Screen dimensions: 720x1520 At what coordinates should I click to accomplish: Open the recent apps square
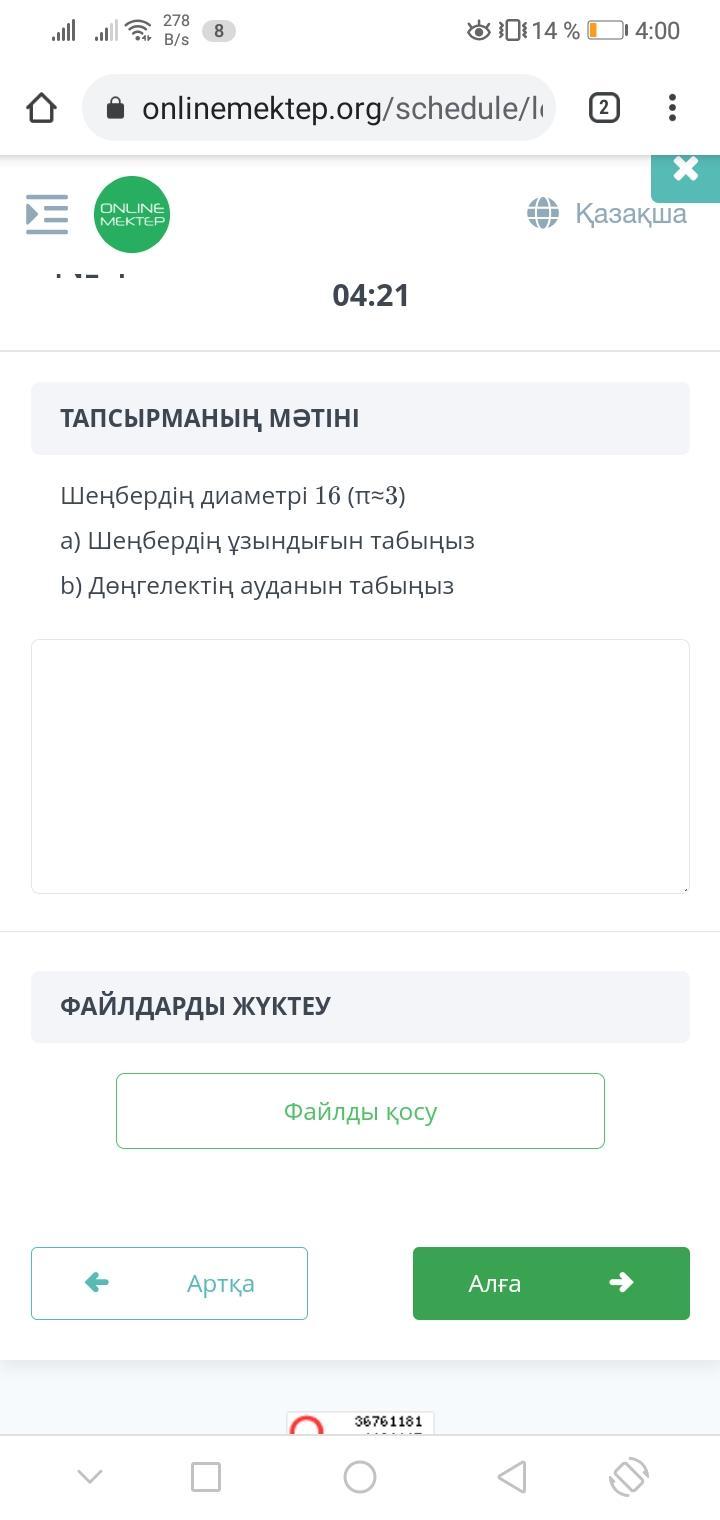coord(206,1476)
